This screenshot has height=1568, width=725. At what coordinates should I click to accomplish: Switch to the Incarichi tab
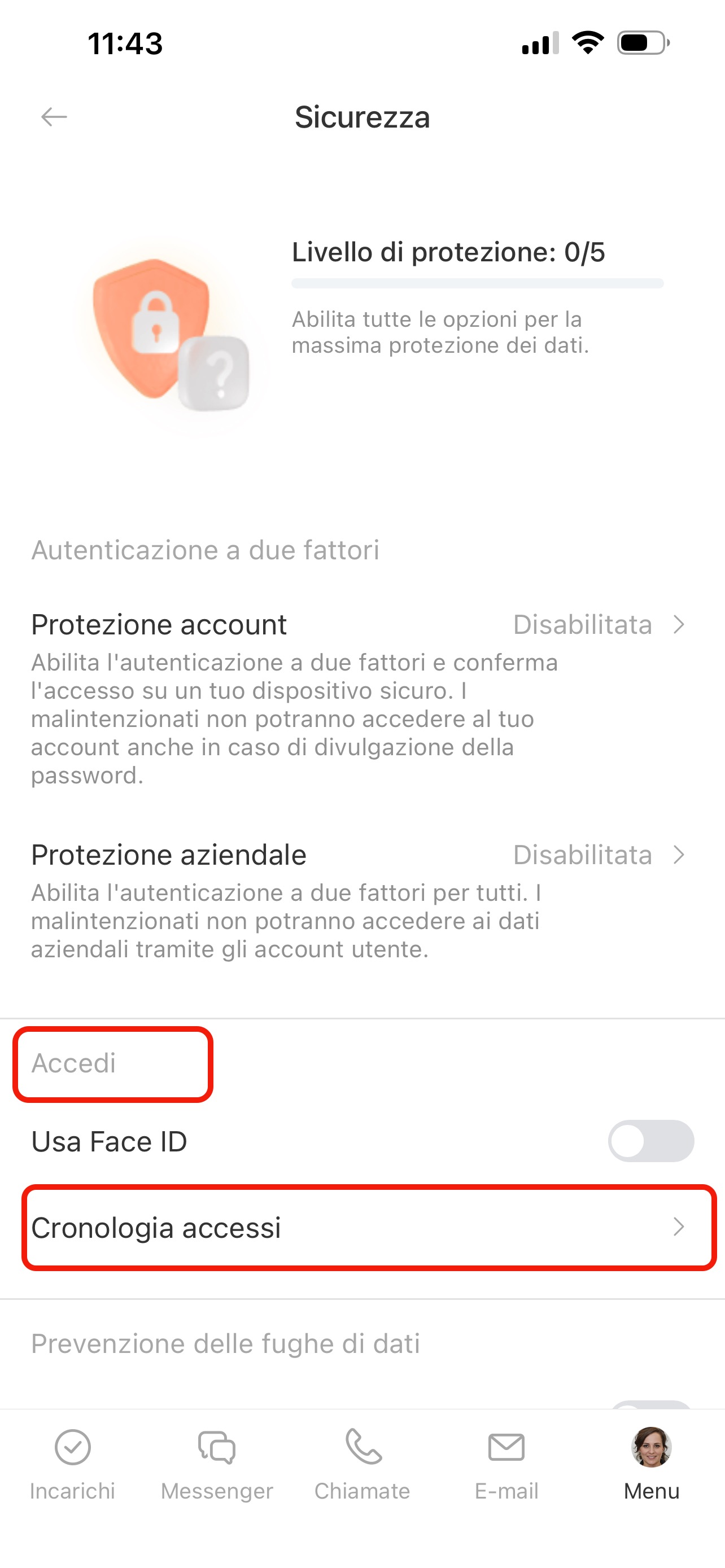point(72,1465)
